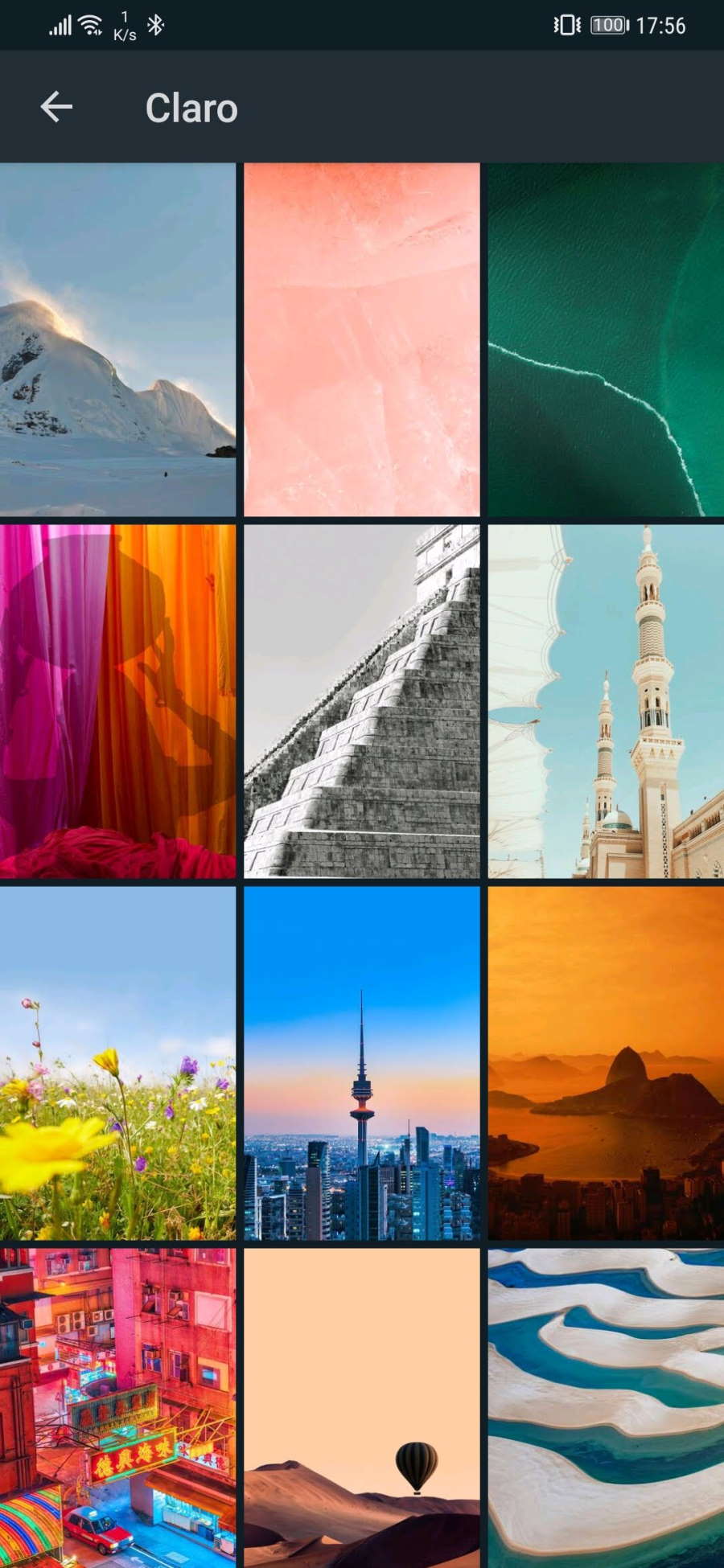The height and width of the screenshot is (1568, 724).
Task: Go back from the Claro wallpapers
Action: coord(56,107)
